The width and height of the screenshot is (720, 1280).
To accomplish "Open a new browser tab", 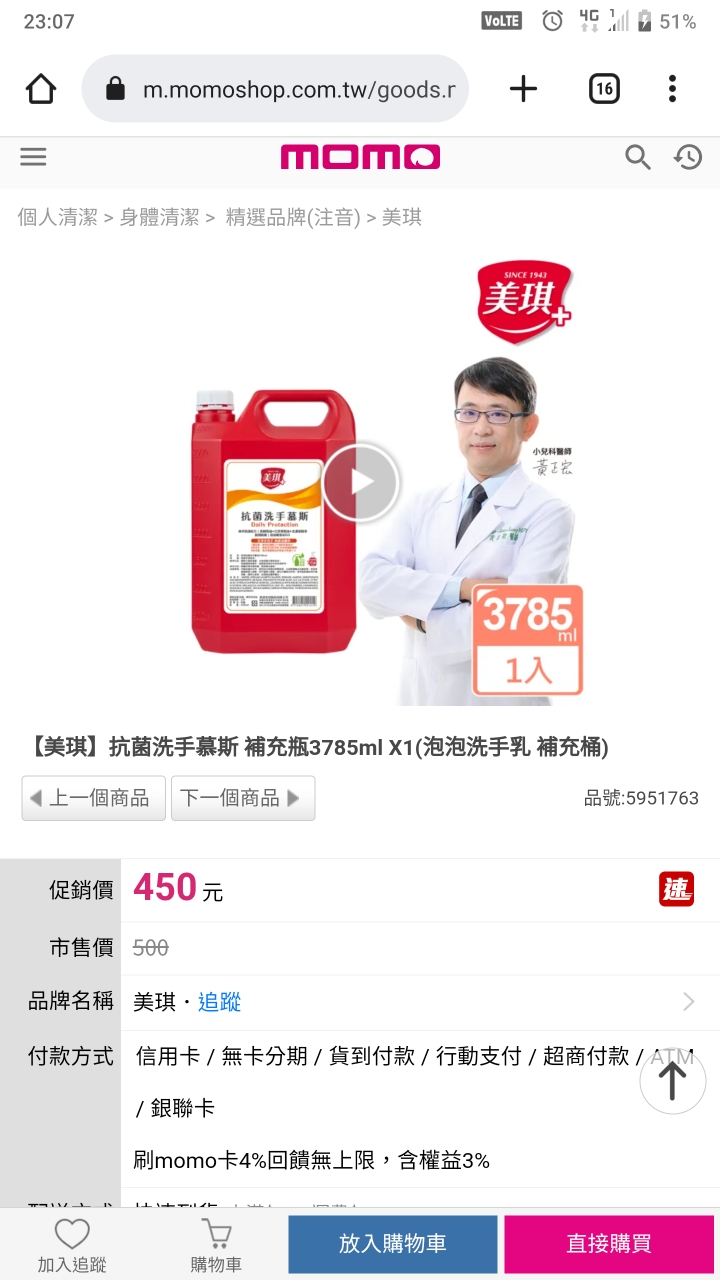I will [x=523, y=89].
